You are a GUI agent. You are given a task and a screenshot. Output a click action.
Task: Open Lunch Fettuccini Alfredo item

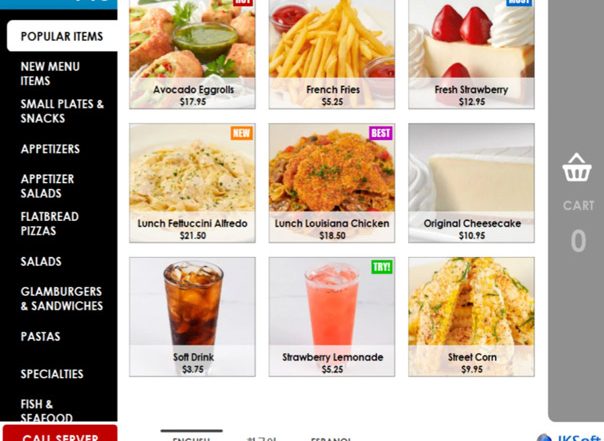[192, 182]
